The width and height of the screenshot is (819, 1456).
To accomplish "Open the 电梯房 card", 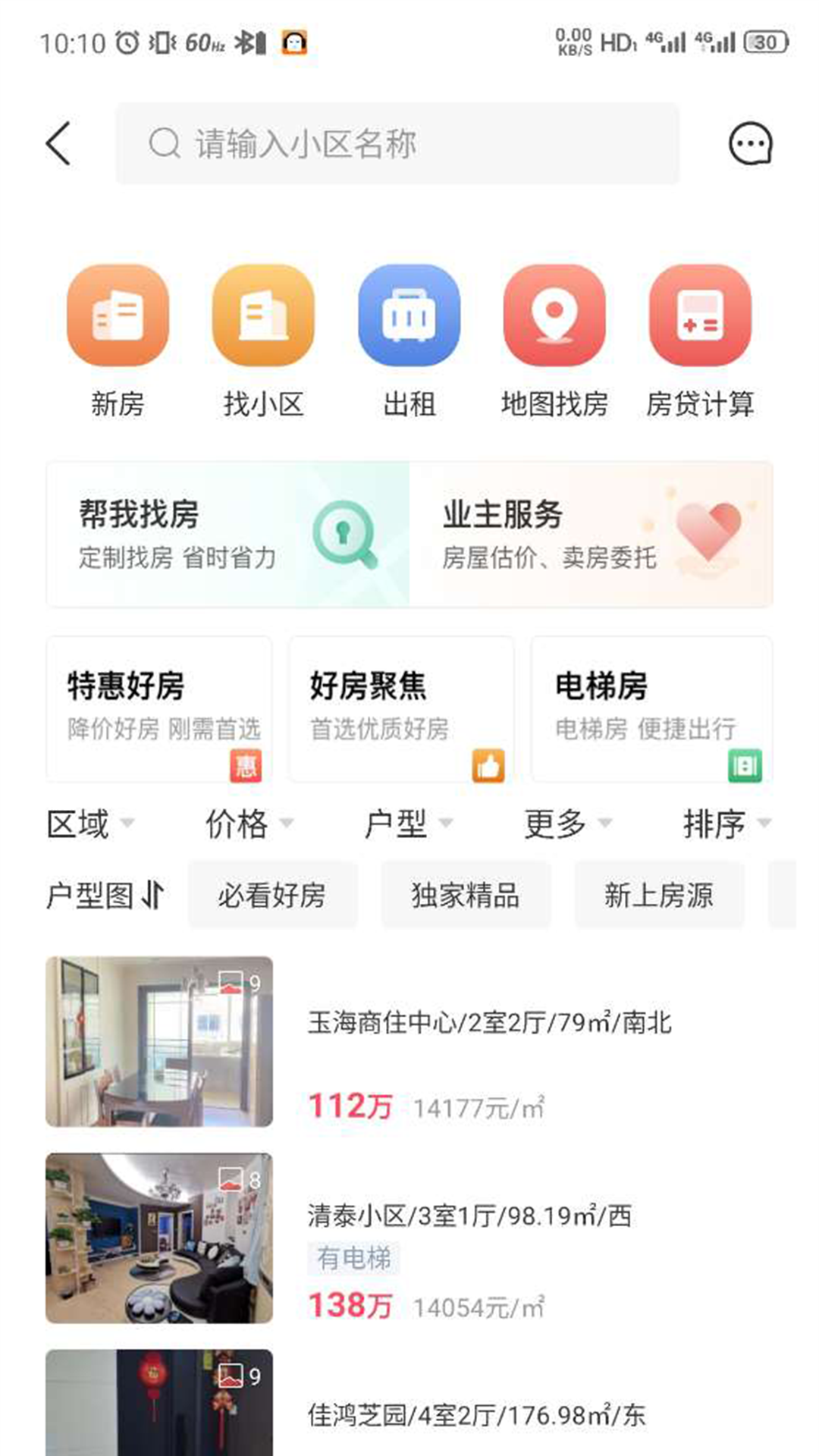I will click(651, 708).
